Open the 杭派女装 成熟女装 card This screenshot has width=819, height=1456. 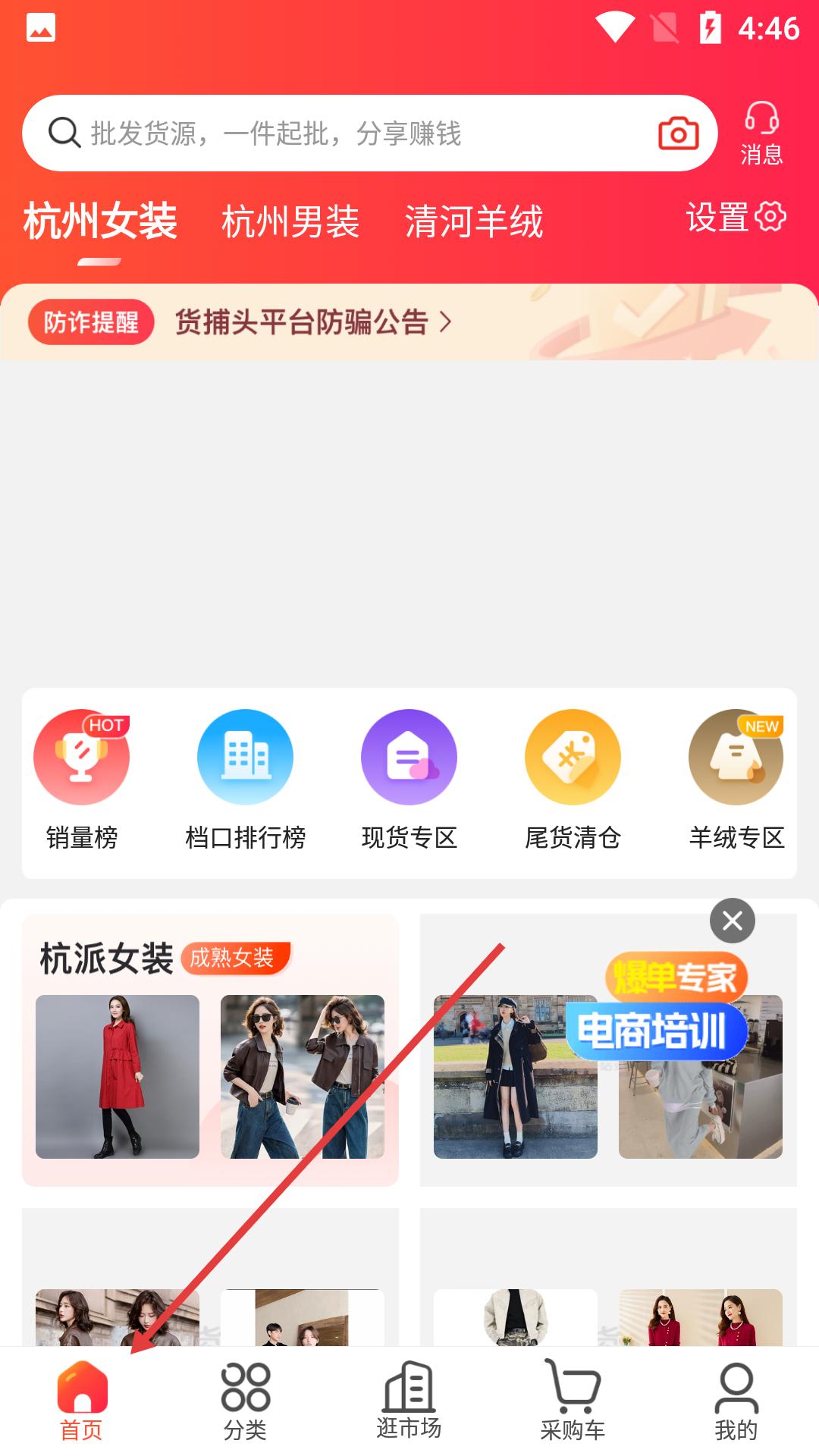(x=210, y=1050)
